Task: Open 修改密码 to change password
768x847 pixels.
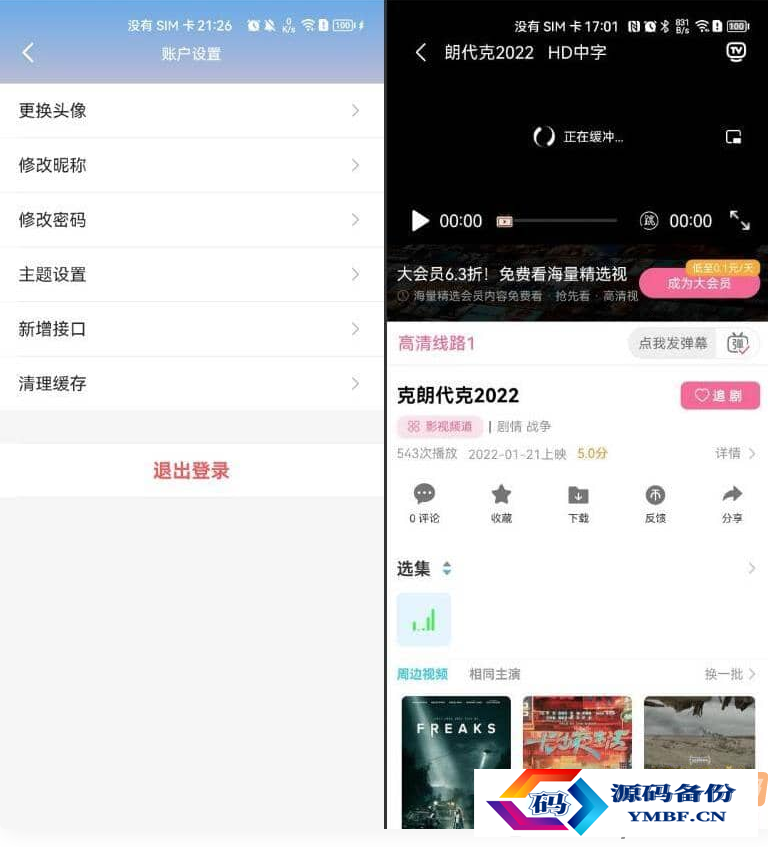Action: [191, 220]
